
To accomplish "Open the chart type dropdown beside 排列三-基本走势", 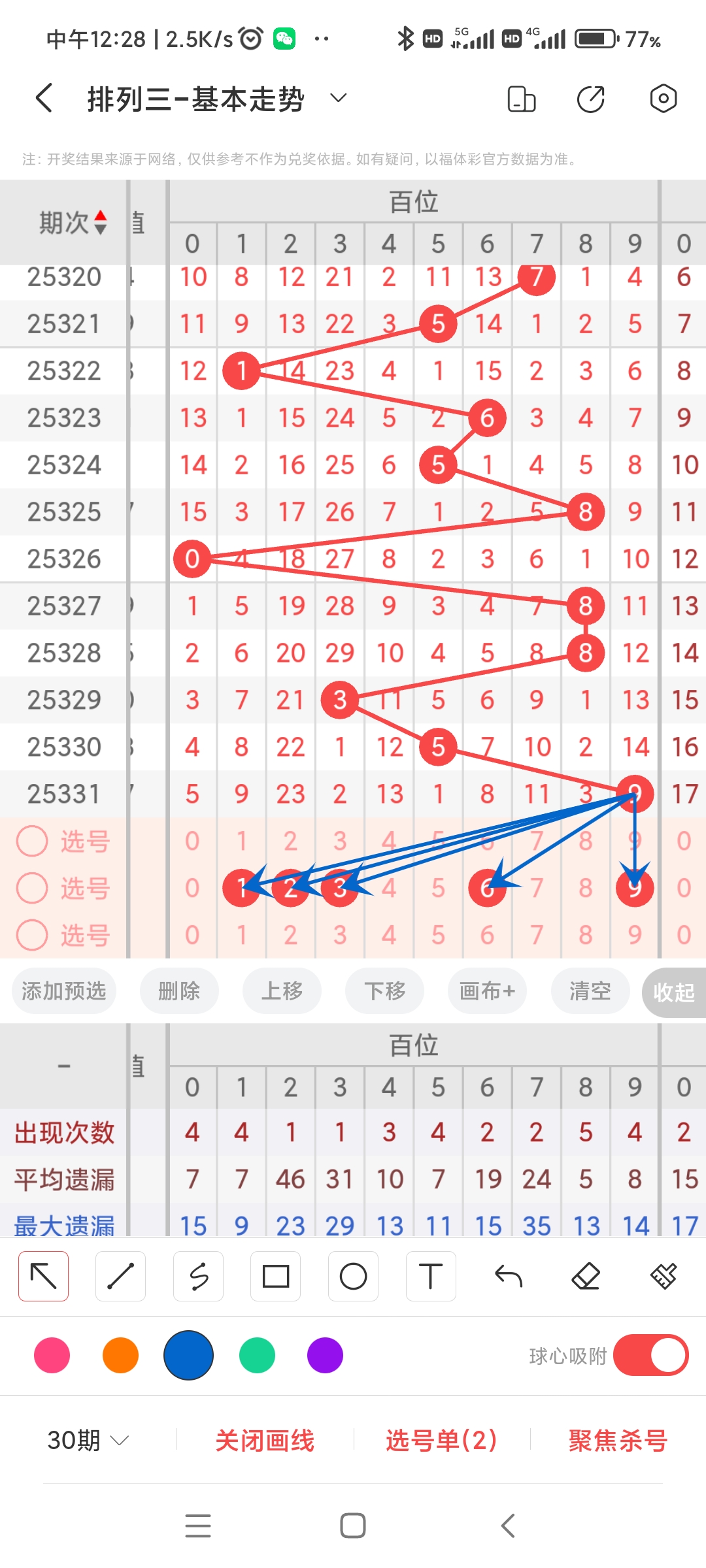I will coord(337,98).
